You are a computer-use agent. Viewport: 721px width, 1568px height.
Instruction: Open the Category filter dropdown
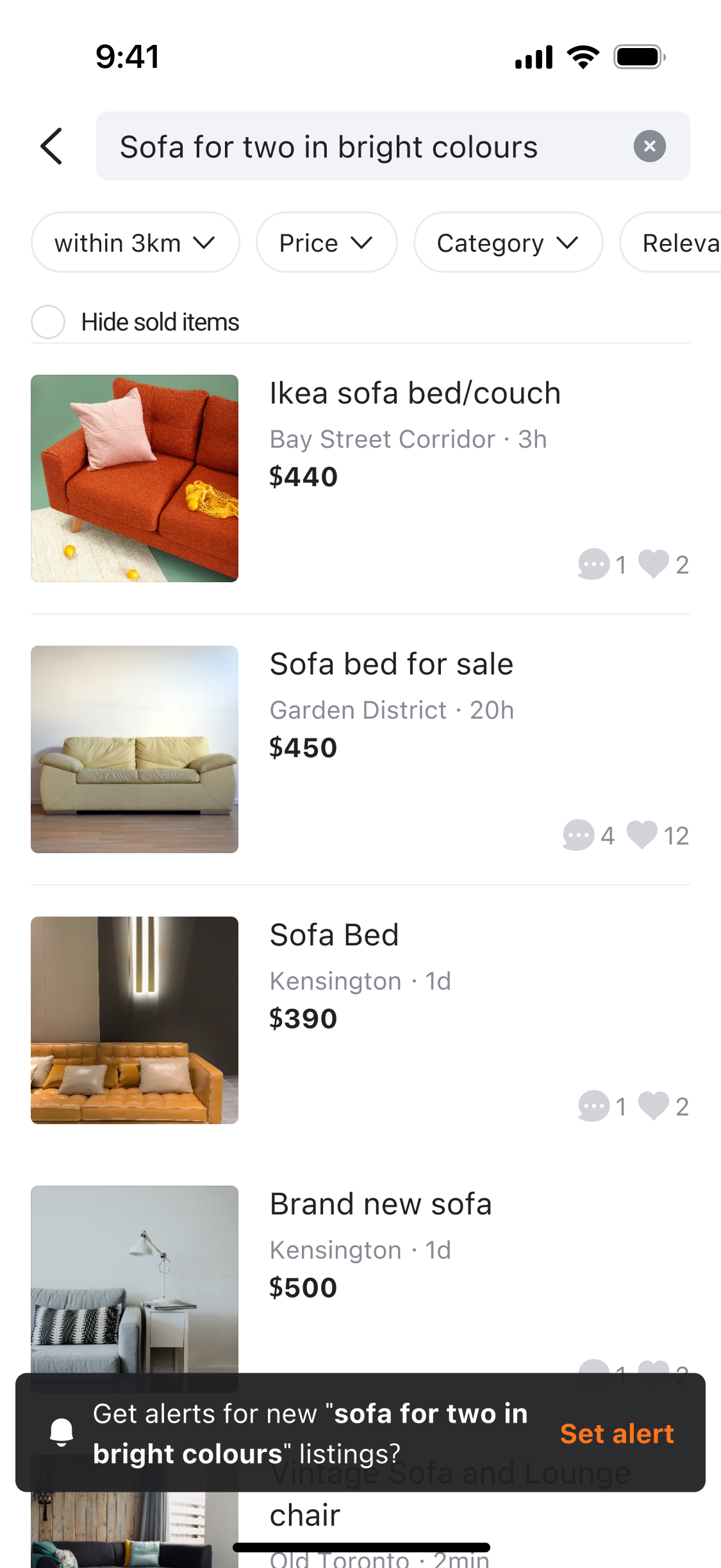pyautogui.click(x=508, y=242)
